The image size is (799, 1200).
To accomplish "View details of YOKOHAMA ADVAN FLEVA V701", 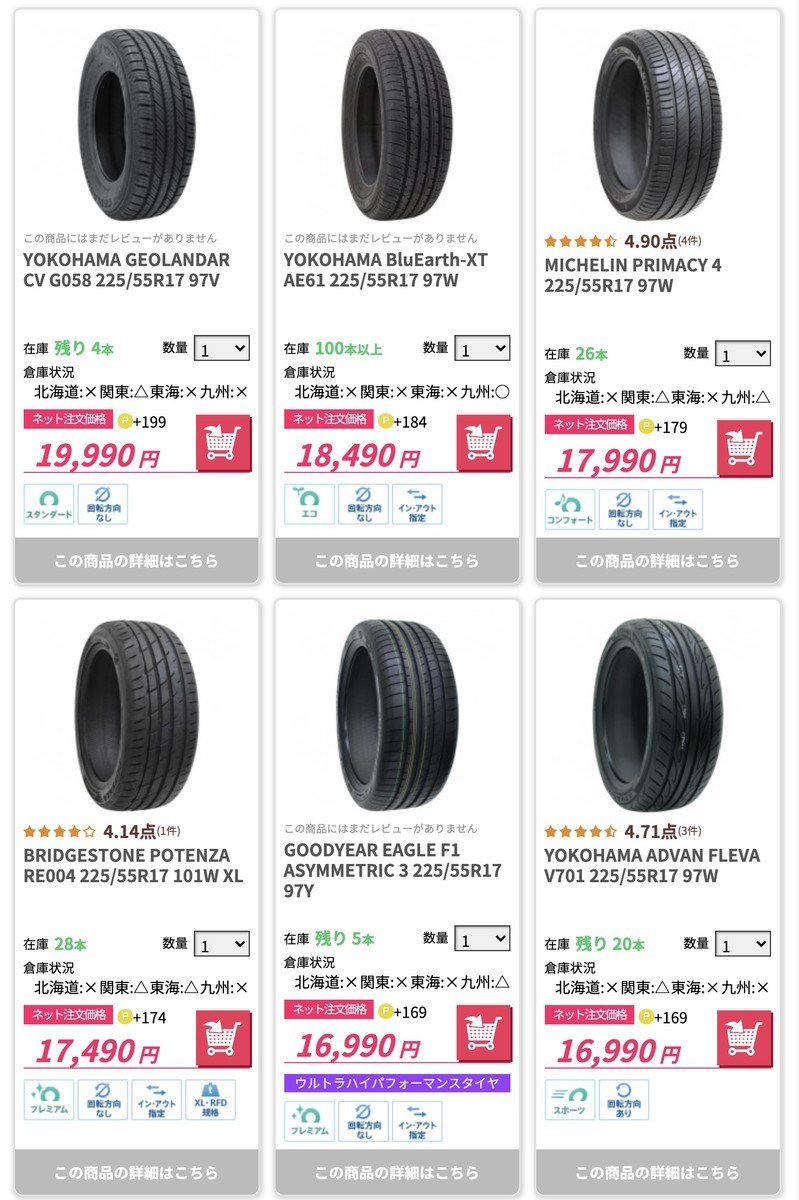I will click(x=657, y=1173).
